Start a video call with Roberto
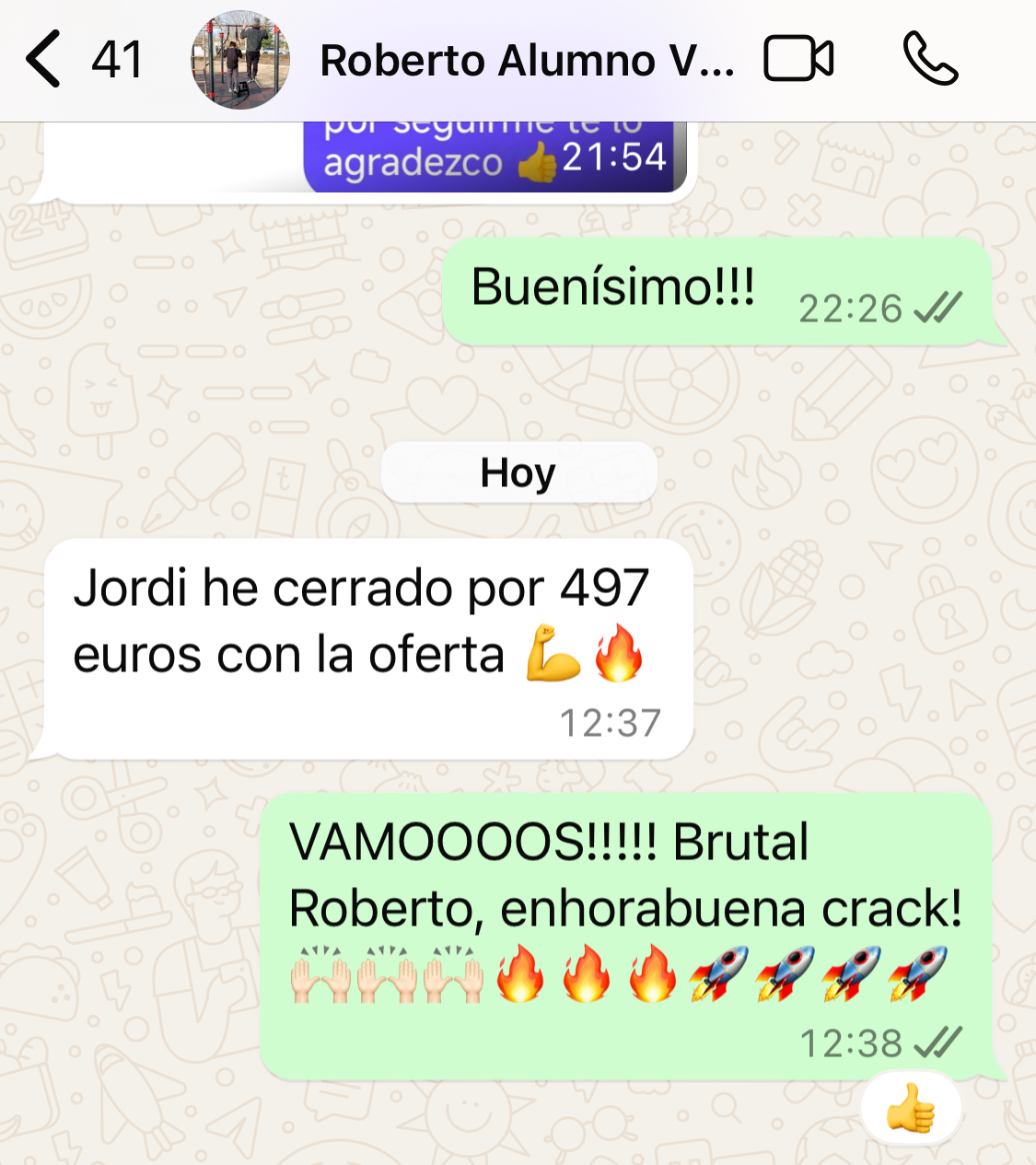Viewport: 1036px width, 1165px height. tap(798, 60)
